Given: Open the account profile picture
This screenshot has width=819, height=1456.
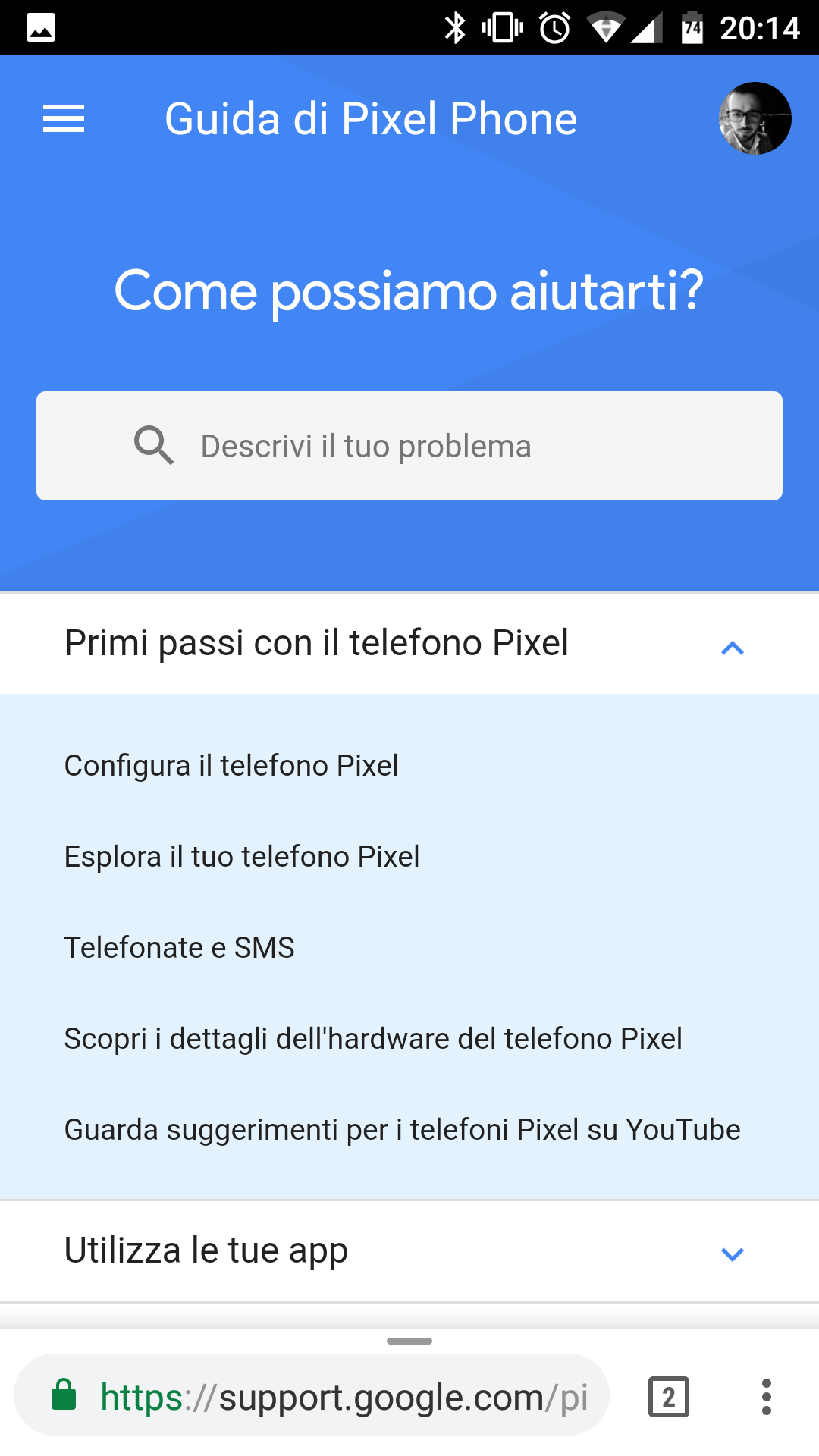Looking at the screenshot, I should (x=755, y=118).
